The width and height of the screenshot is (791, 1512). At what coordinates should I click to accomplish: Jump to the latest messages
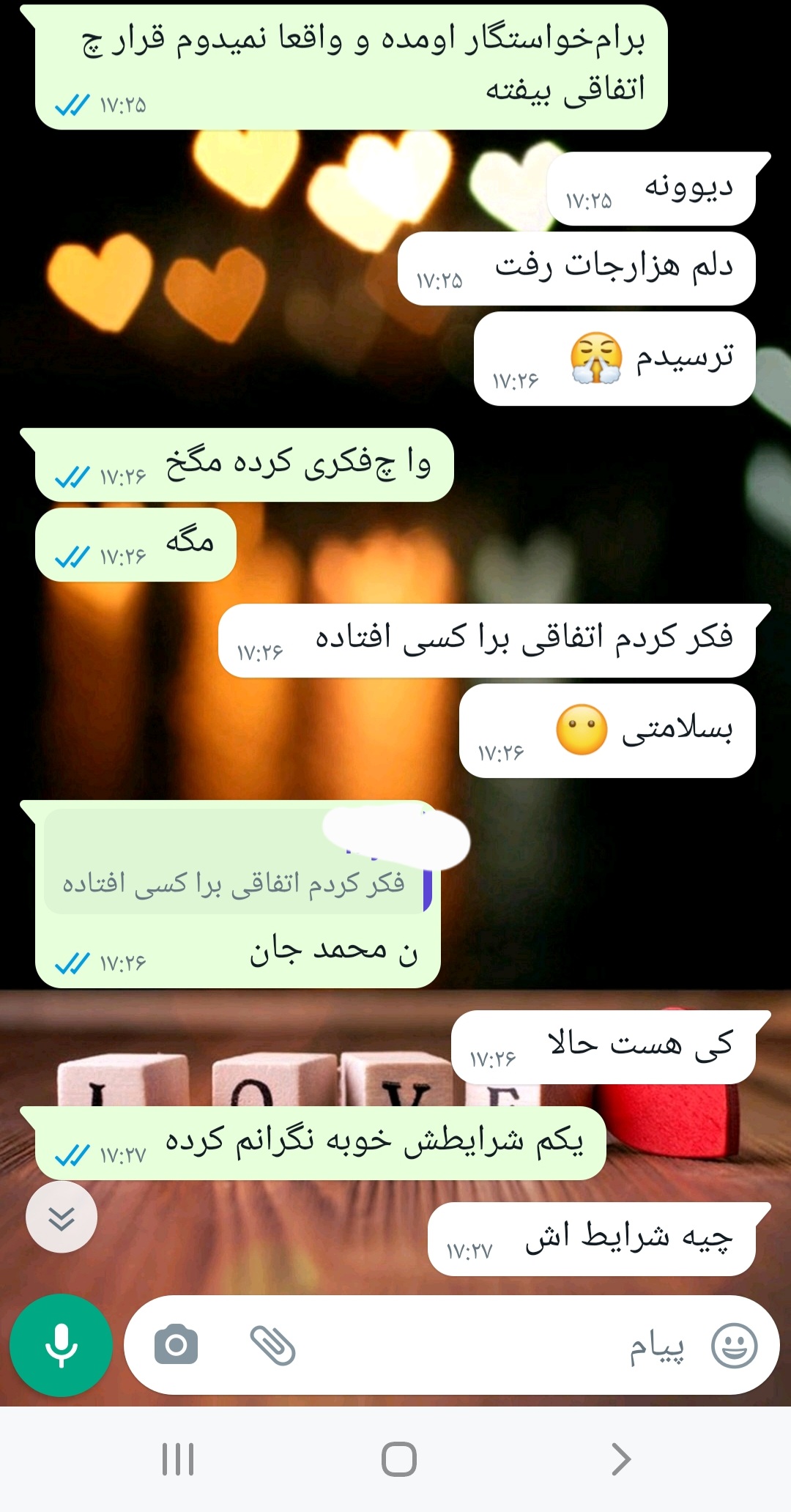click(62, 1218)
